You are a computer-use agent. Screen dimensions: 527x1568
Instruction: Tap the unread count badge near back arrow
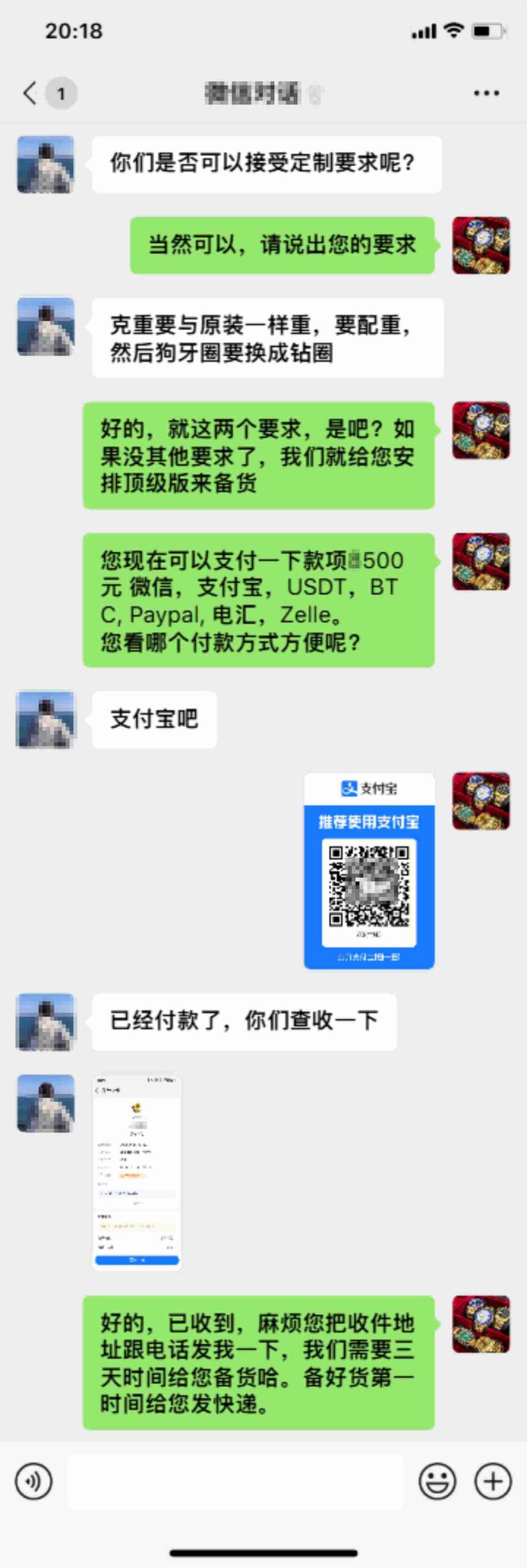point(60,92)
